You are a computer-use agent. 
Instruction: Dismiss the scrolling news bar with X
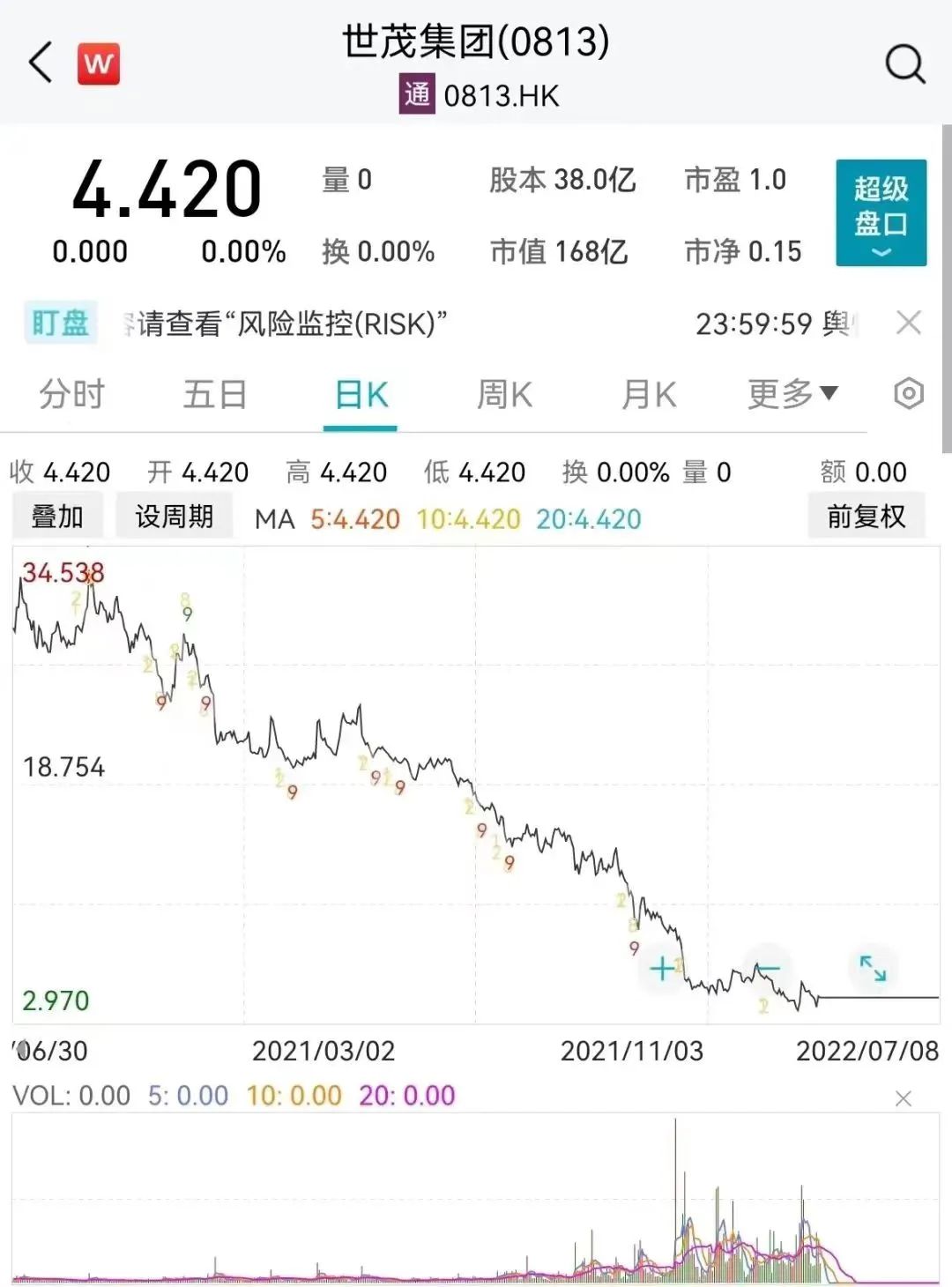909,324
